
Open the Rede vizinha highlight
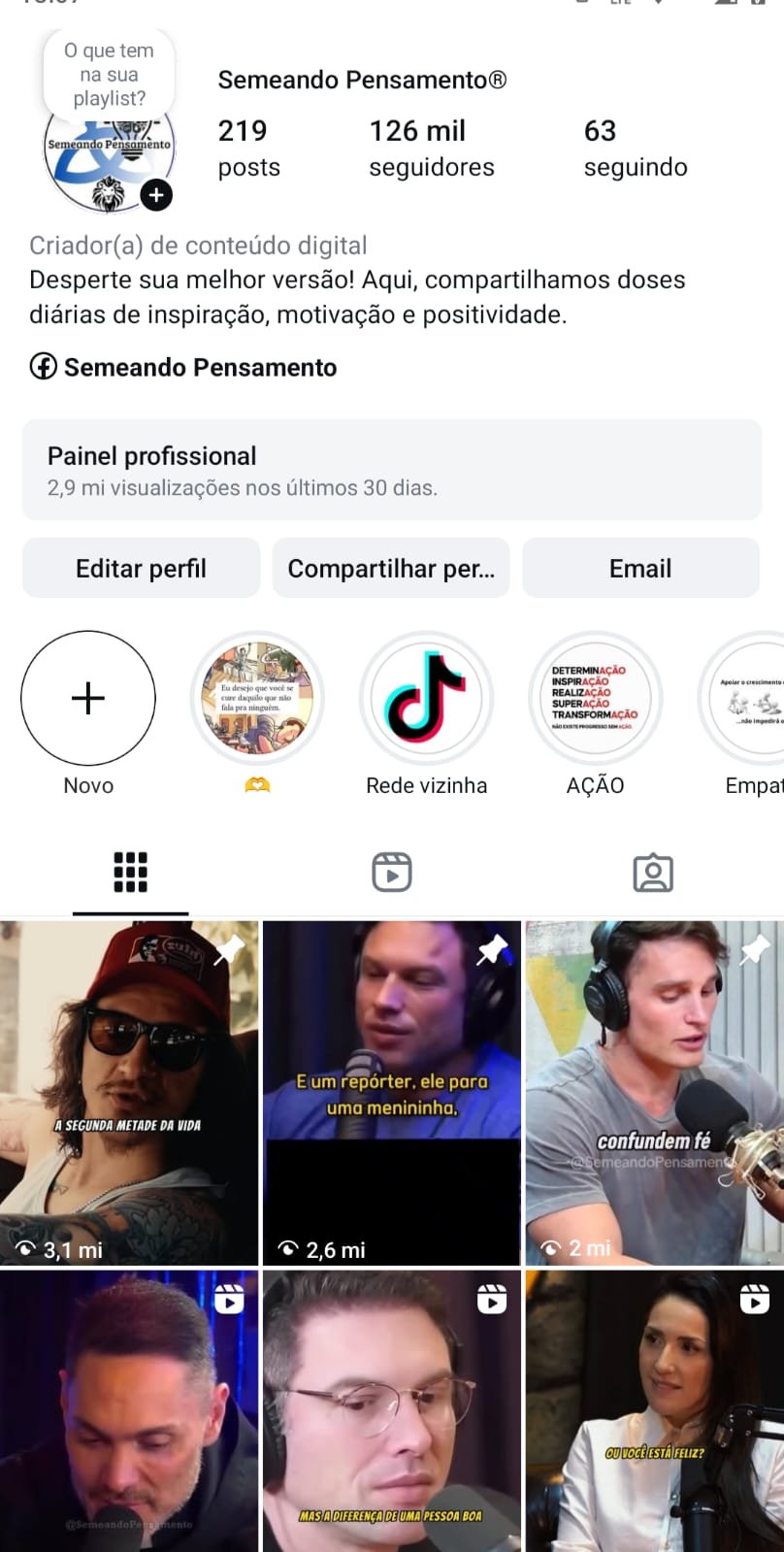coord(427,698)
